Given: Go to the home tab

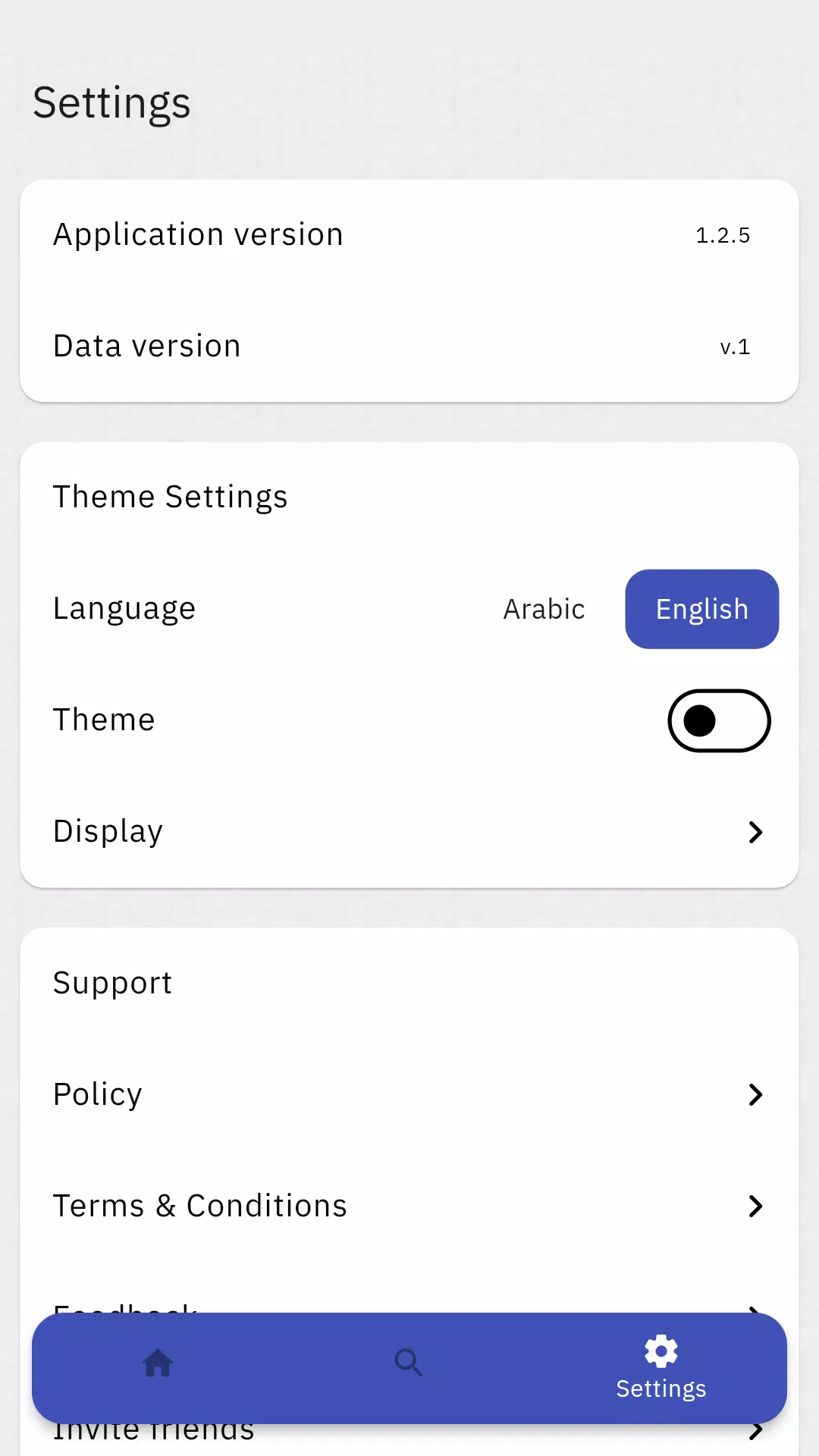Looking at the screenshot, I should (x=158, y=1363).
